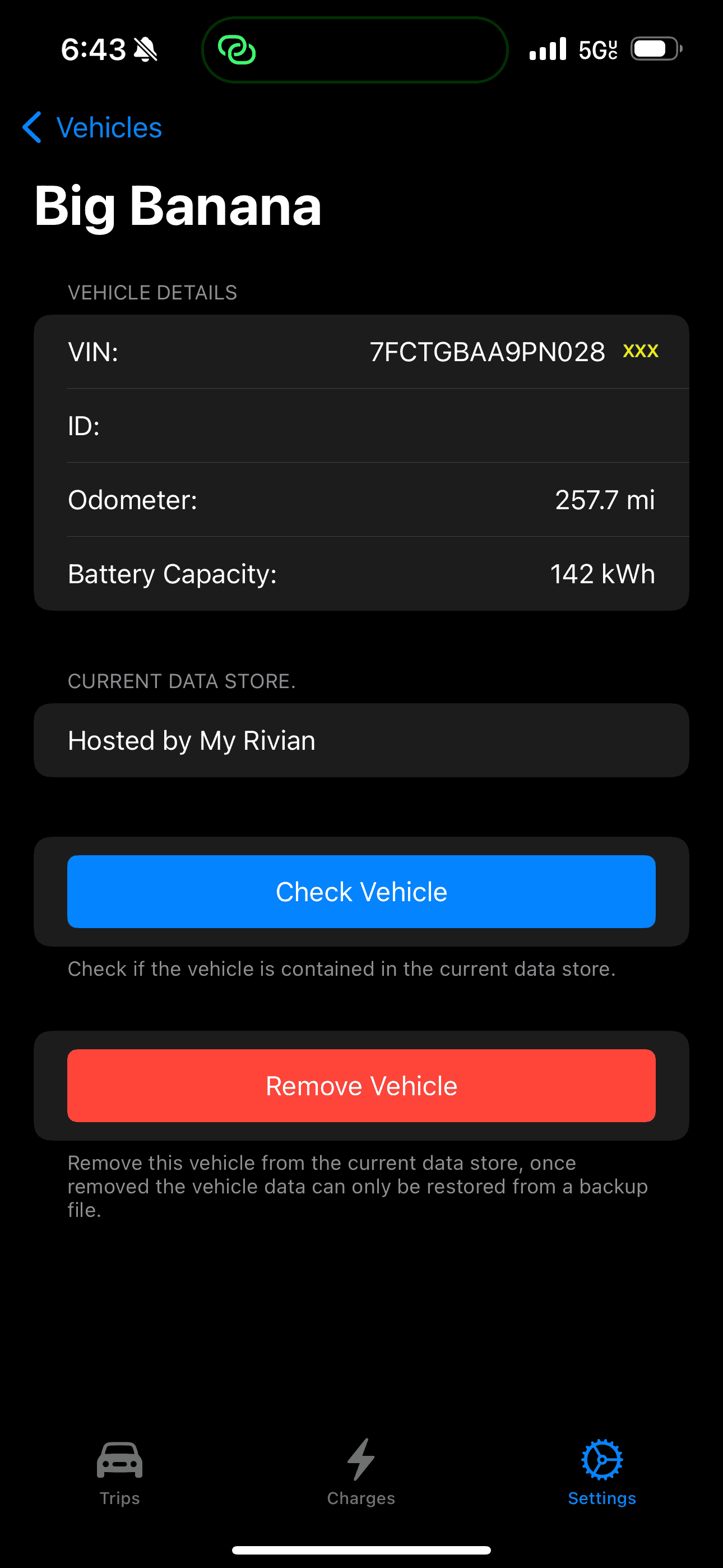Tap the blue Check Vehicle button
The width and height of the screenshot is (723, 1568).
[x=361, y=892]
